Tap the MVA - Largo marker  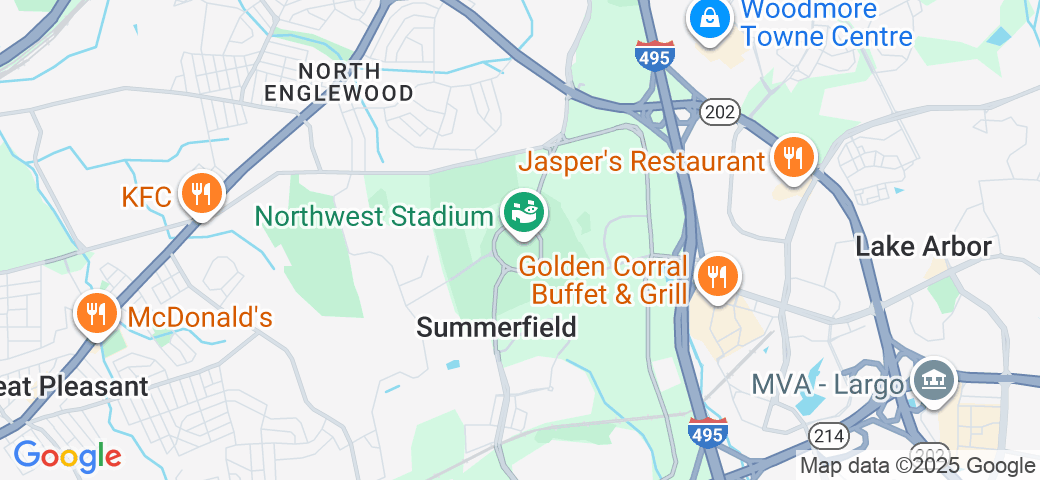pyautogui.click(x=937, y=381)
